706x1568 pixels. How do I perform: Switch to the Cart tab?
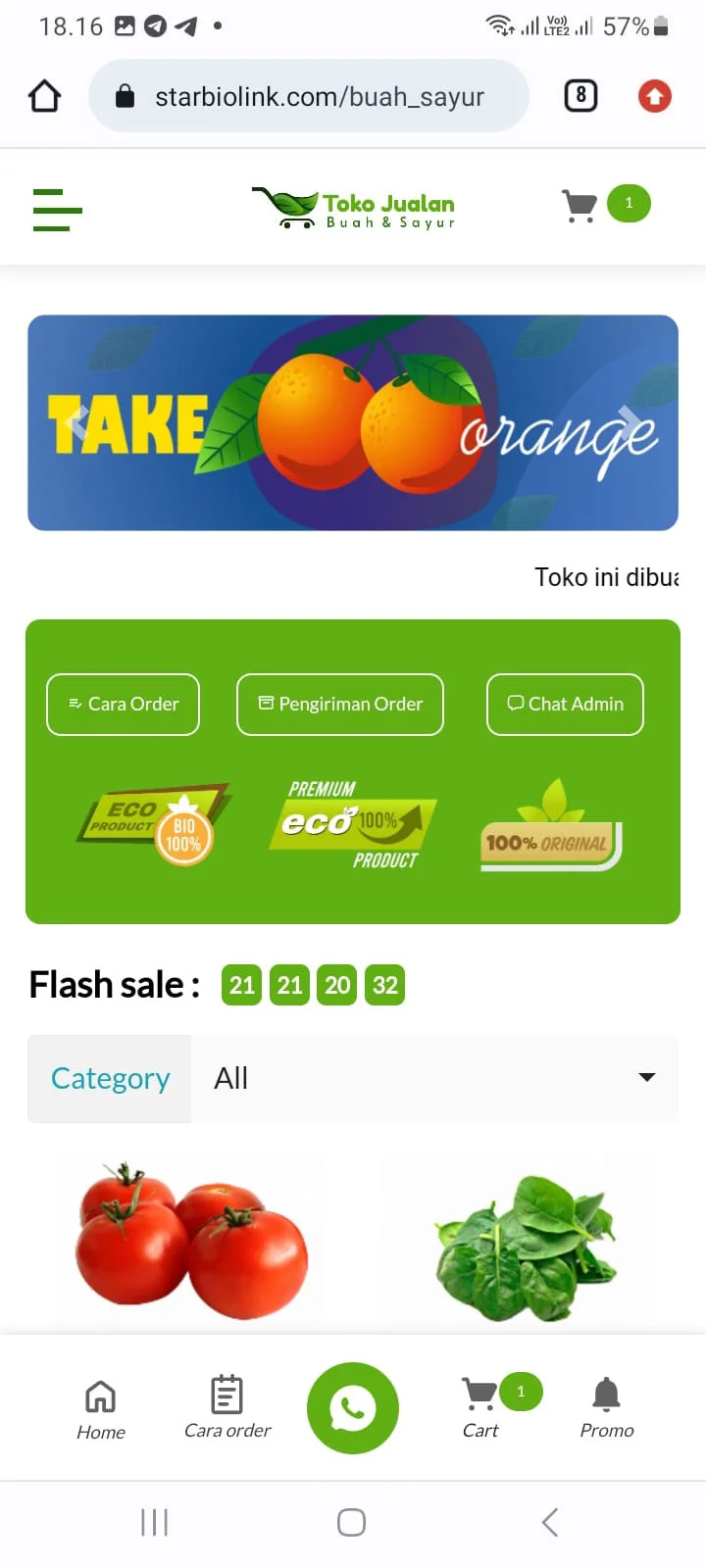click(x=480, y=1409)
